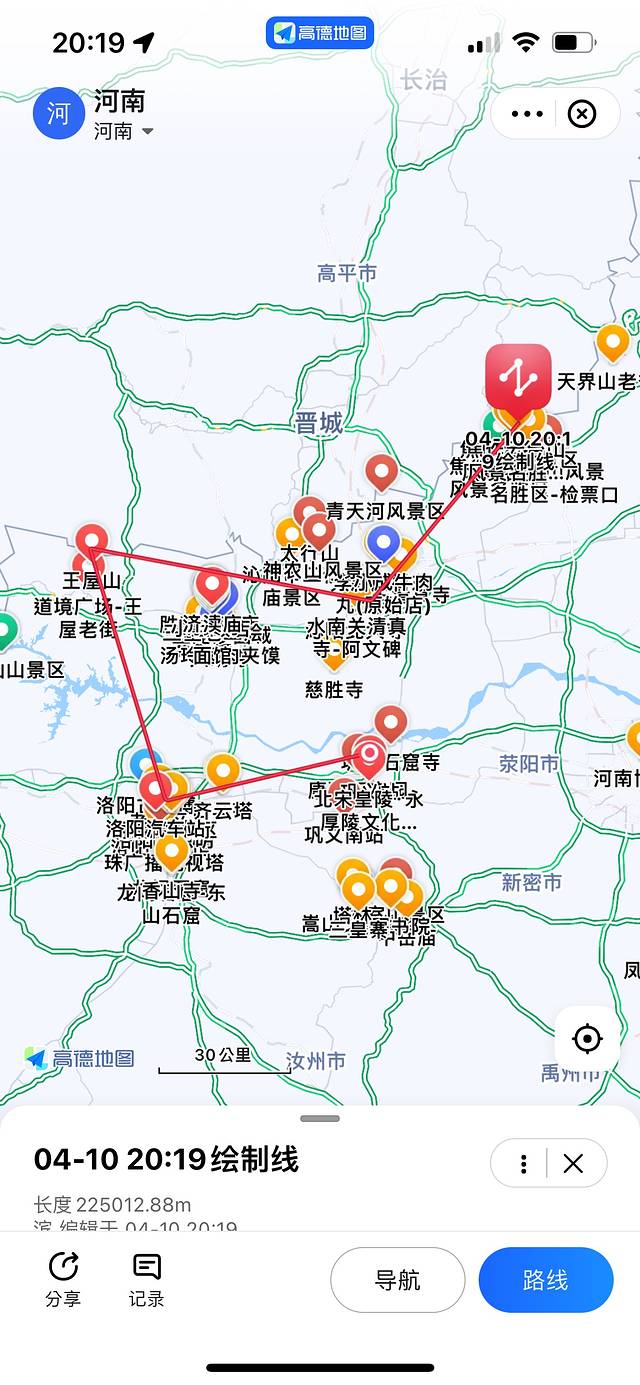
Task: Recenter the map on my current location
Action: [x=587, y=1039]
